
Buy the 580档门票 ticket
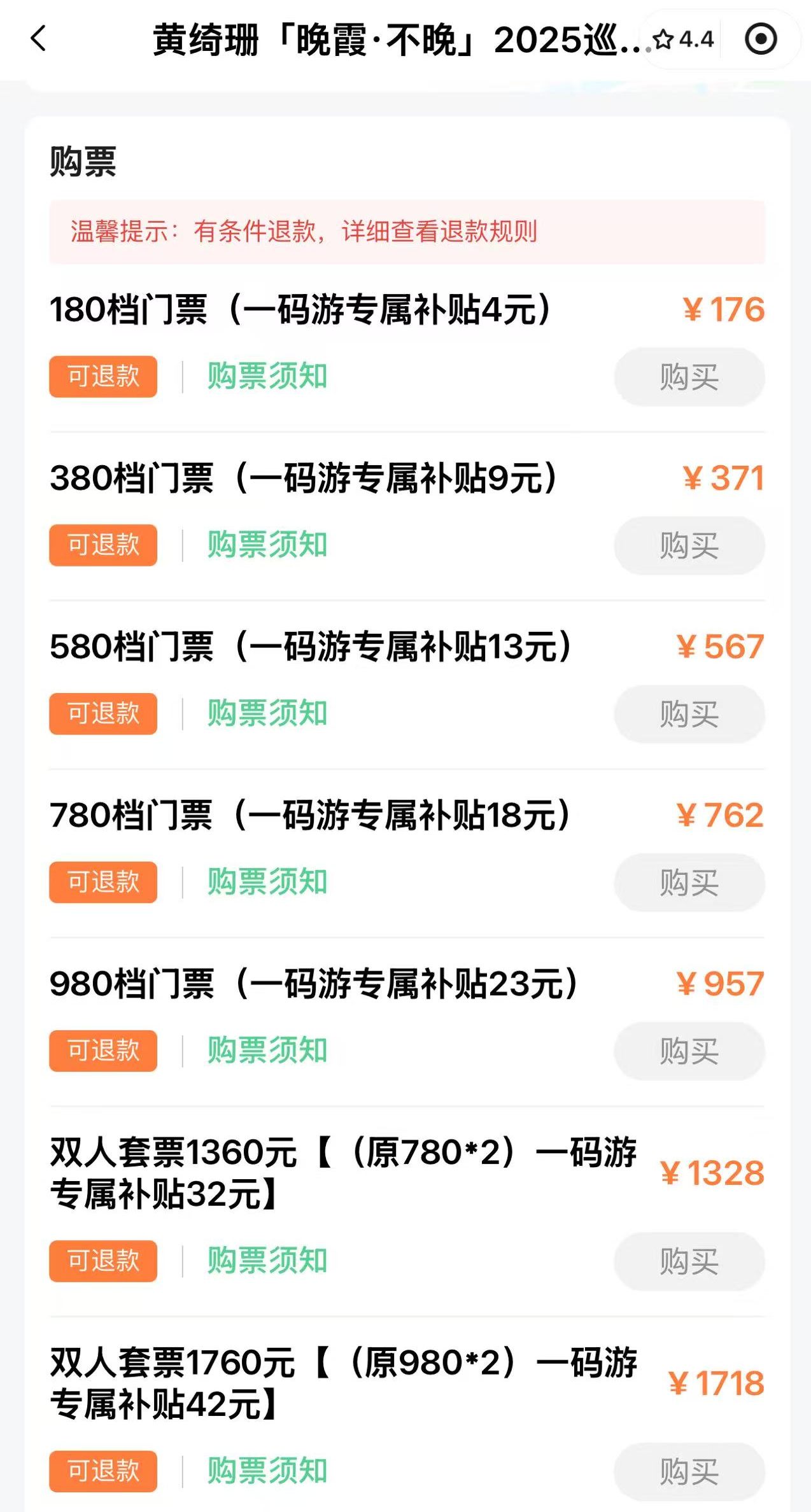pyautogui.click(x=689, y=714)
